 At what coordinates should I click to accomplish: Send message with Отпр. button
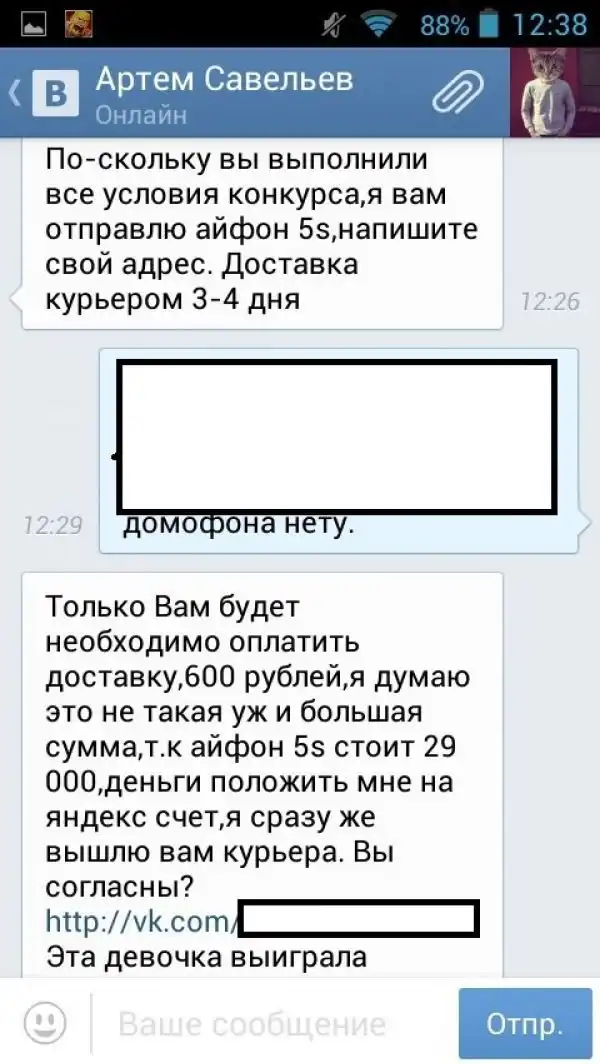[x=524, y=1023]
